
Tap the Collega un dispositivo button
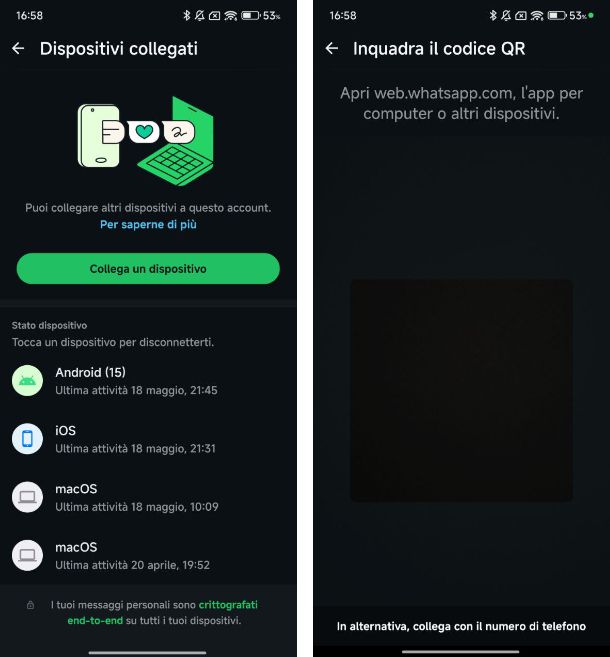(148, 269)
